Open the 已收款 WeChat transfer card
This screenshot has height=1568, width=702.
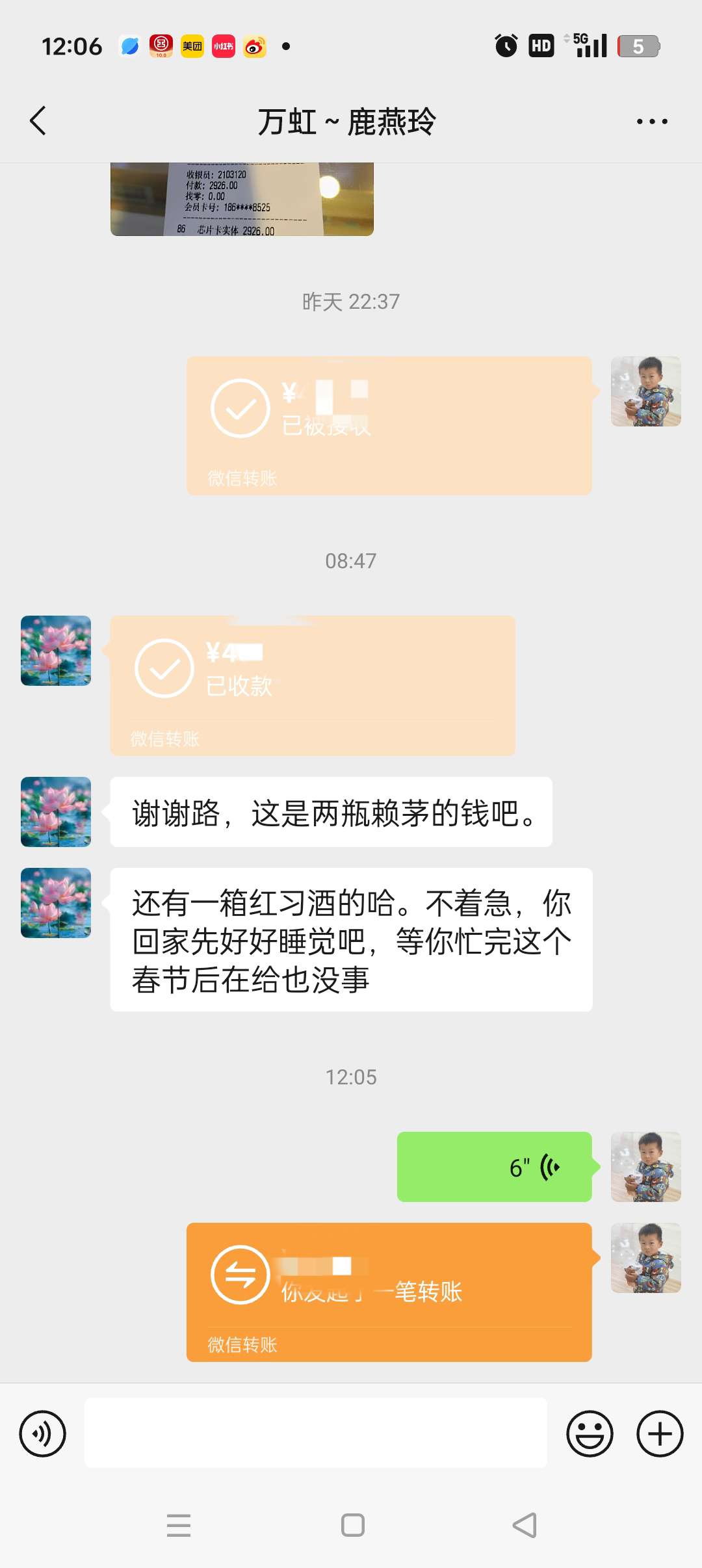click(x=312, y=685)
